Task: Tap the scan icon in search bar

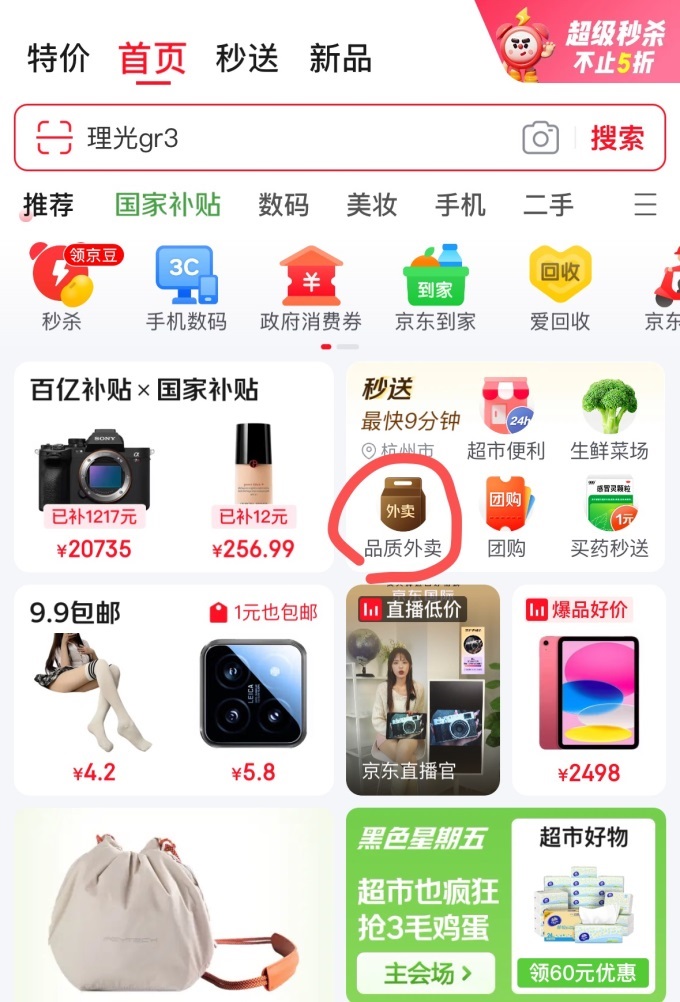Action: tap(55, 137)
